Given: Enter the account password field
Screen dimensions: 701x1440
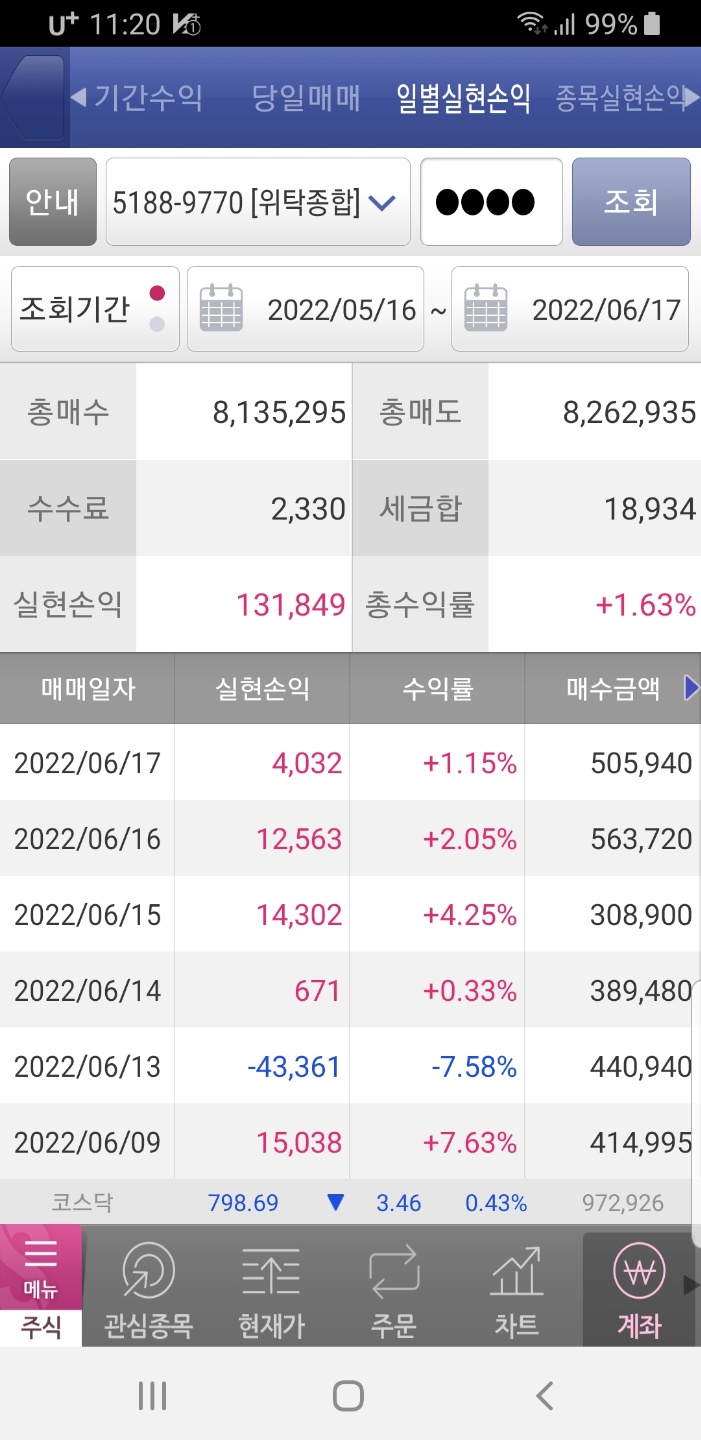Looking at the screenshot, I should point(491,202).
